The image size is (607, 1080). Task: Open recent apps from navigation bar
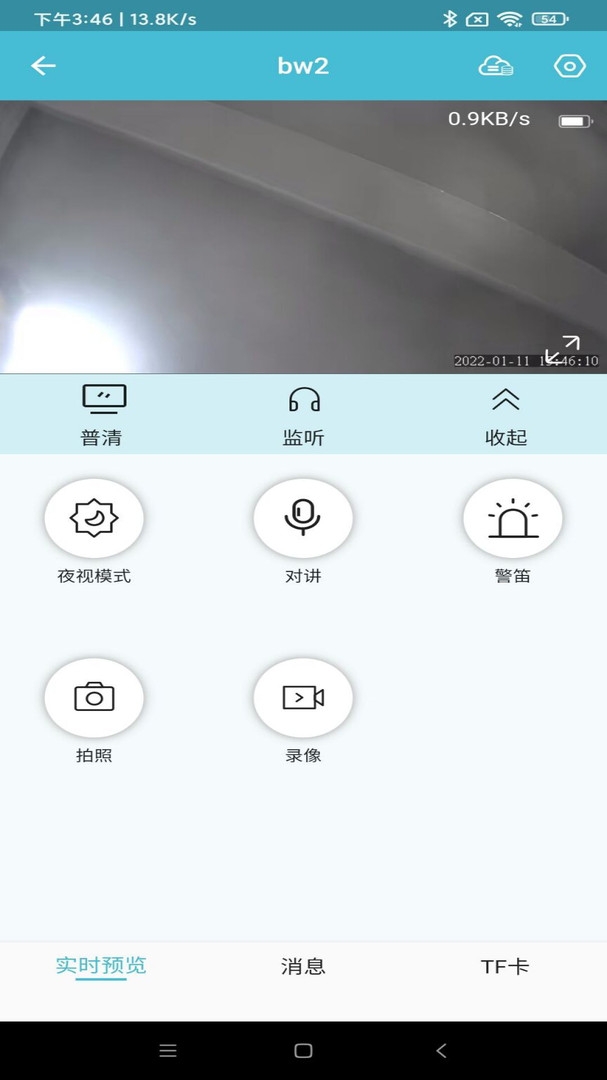(168, 1050)
